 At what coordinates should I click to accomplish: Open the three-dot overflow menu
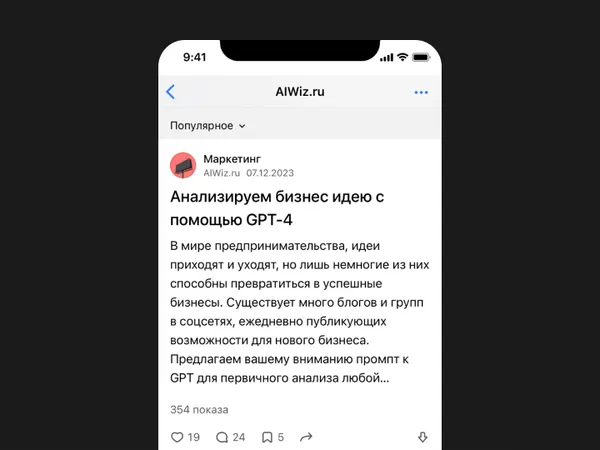click(421, 92)
